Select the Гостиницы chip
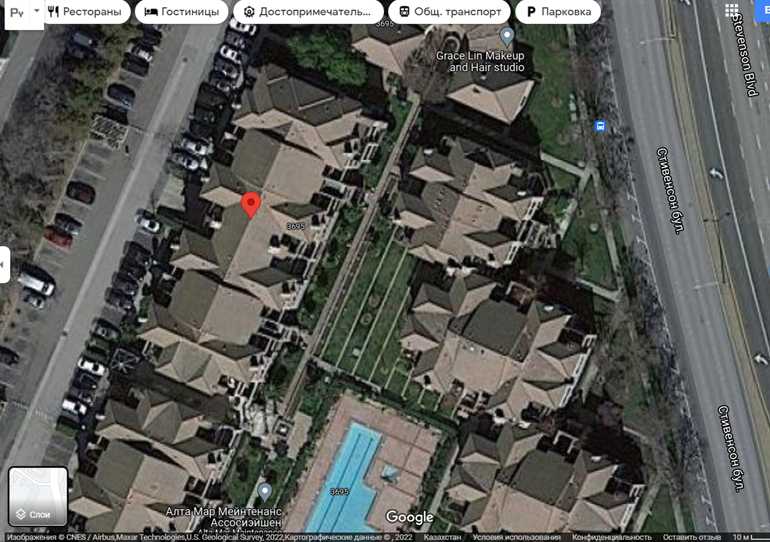Image resolution: width=770 pixels, height=542 pixels. (x=180, y=12)
